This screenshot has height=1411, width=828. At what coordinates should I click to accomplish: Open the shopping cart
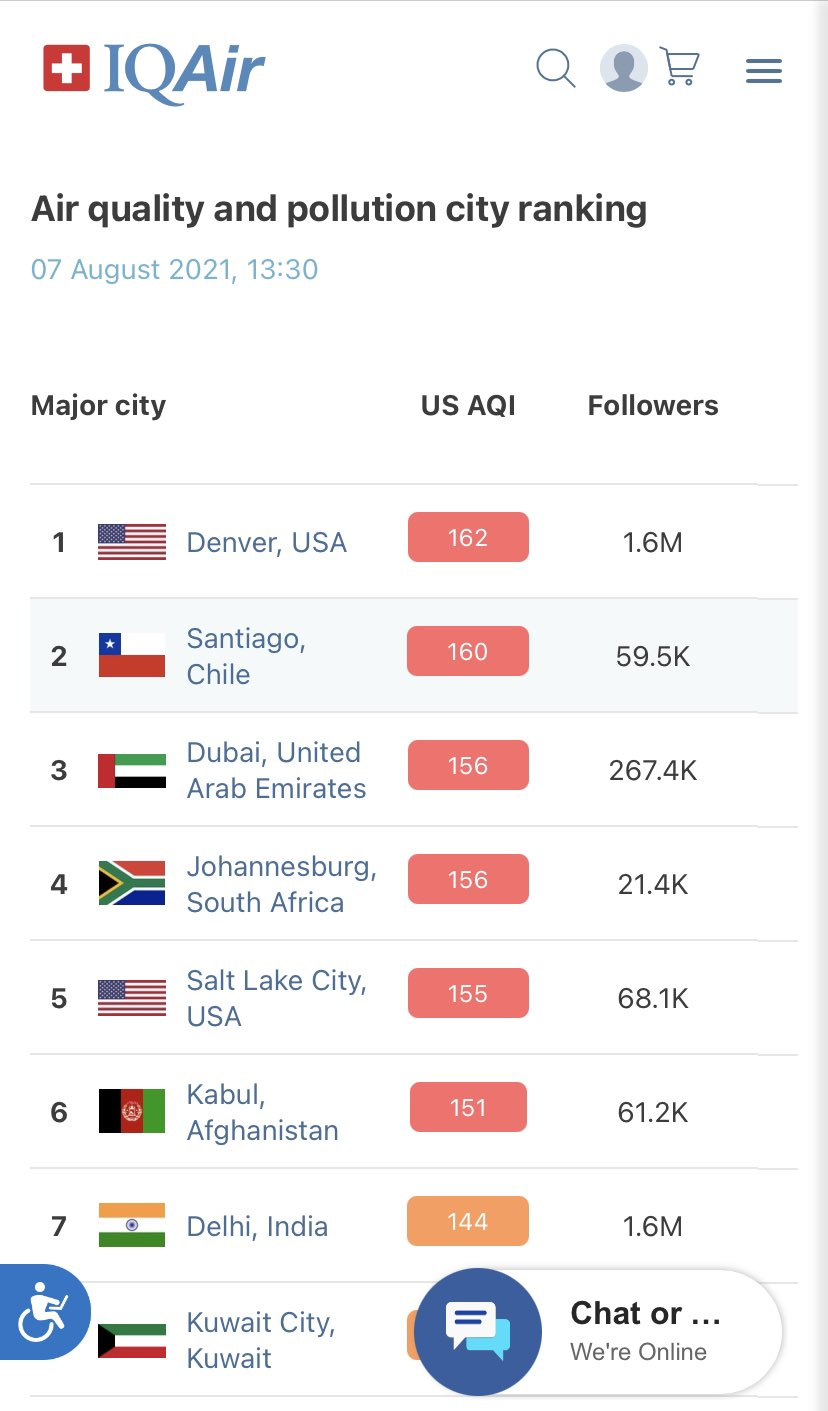click(680, 68)
